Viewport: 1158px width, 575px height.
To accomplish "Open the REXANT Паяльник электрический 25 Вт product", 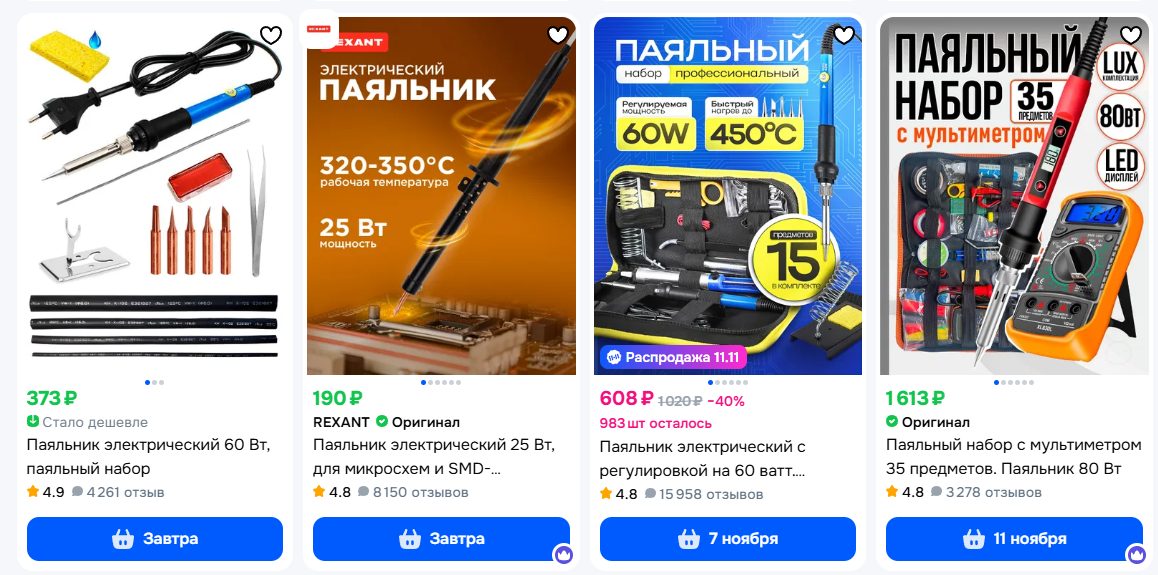I will [434, 456].
